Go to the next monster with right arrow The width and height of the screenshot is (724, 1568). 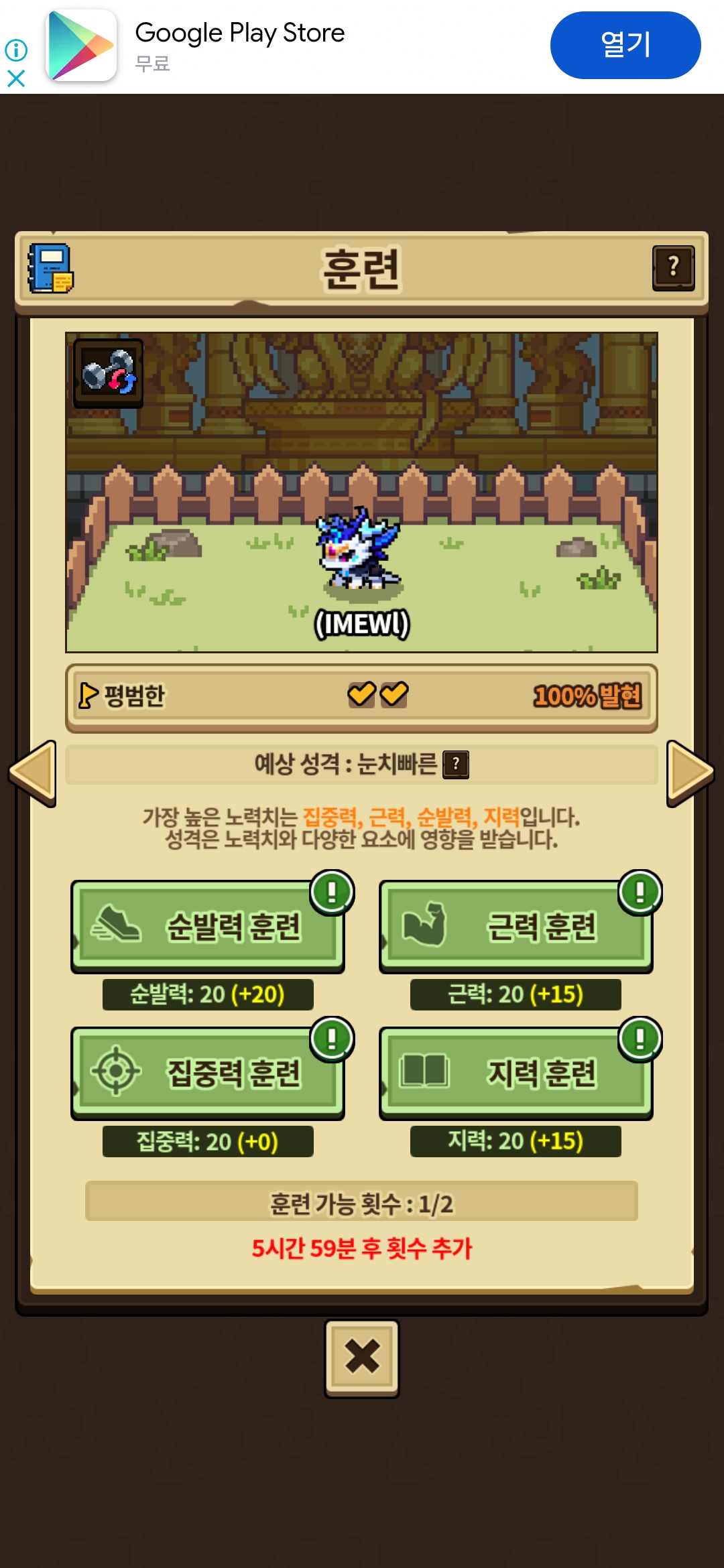(690, 773)
